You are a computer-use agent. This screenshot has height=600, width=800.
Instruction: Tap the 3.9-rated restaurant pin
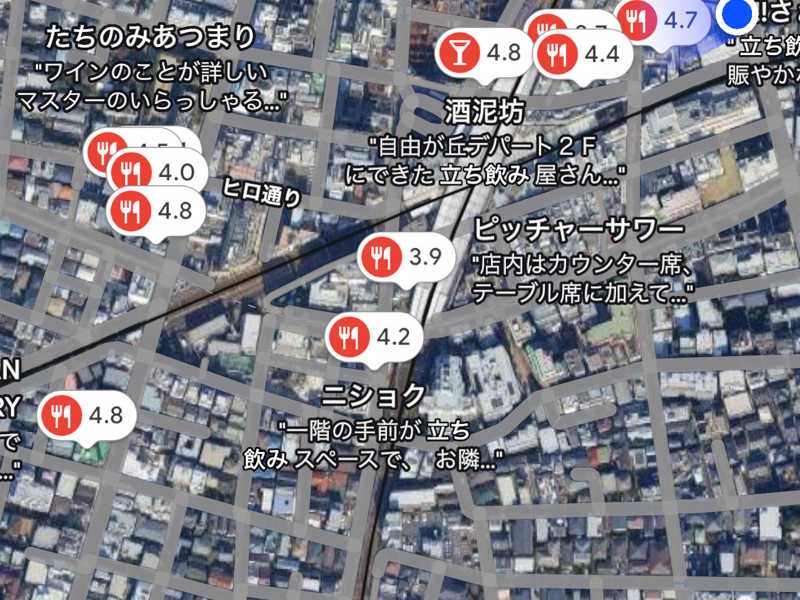[403, 257]
